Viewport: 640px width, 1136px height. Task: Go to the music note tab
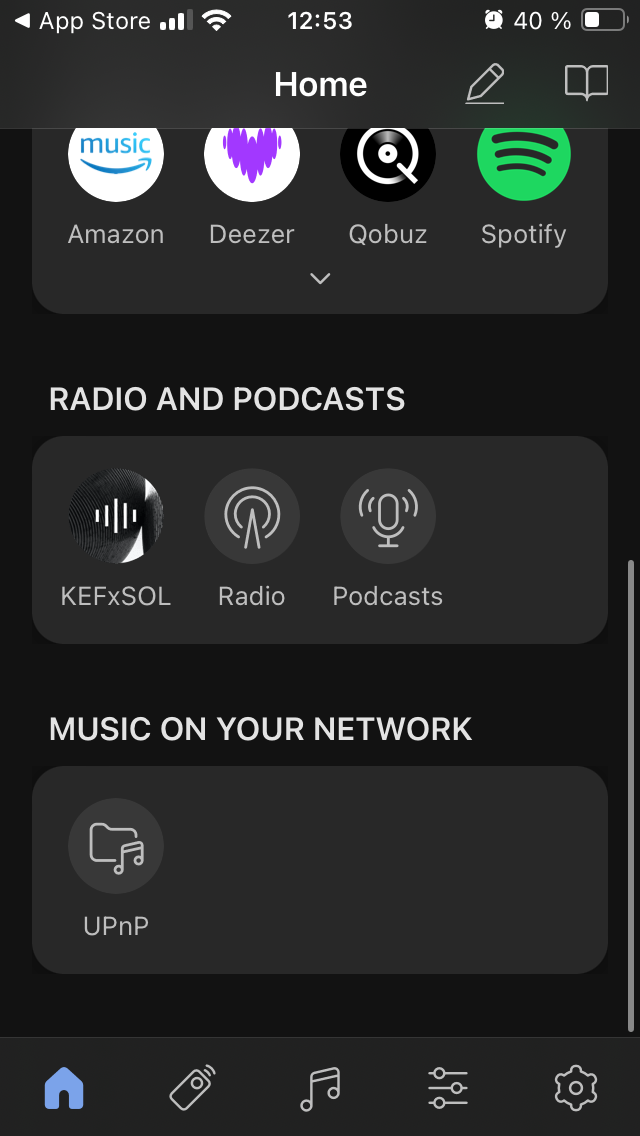320,1087
